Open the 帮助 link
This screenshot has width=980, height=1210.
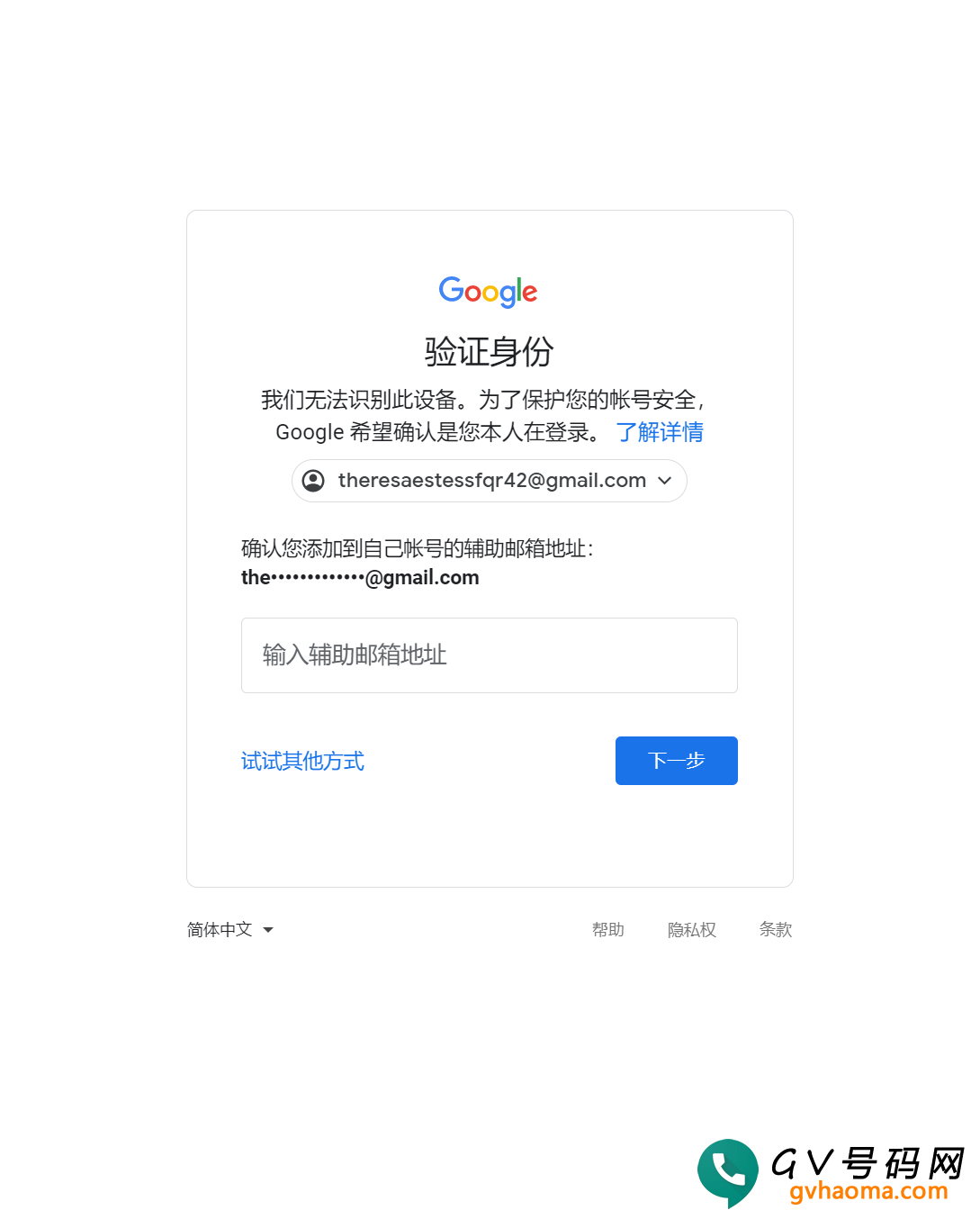(x=607, y=930)
